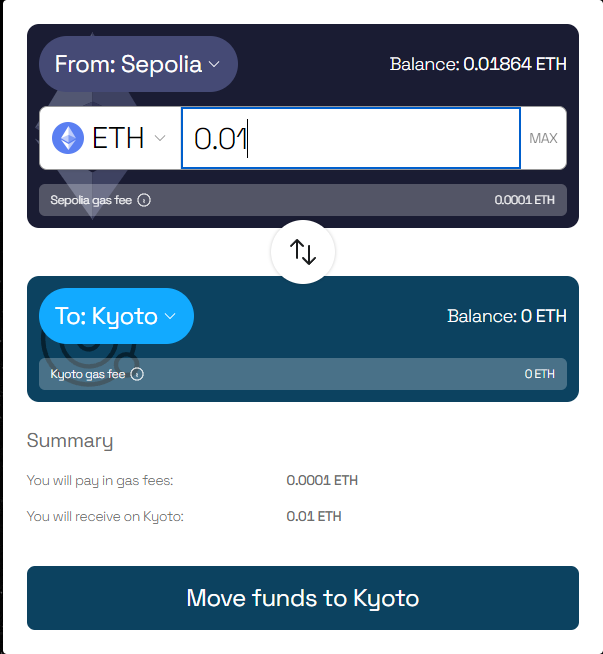Show info about Kyoto gas fee
The image size is (603, 654).
coord(137,374)
